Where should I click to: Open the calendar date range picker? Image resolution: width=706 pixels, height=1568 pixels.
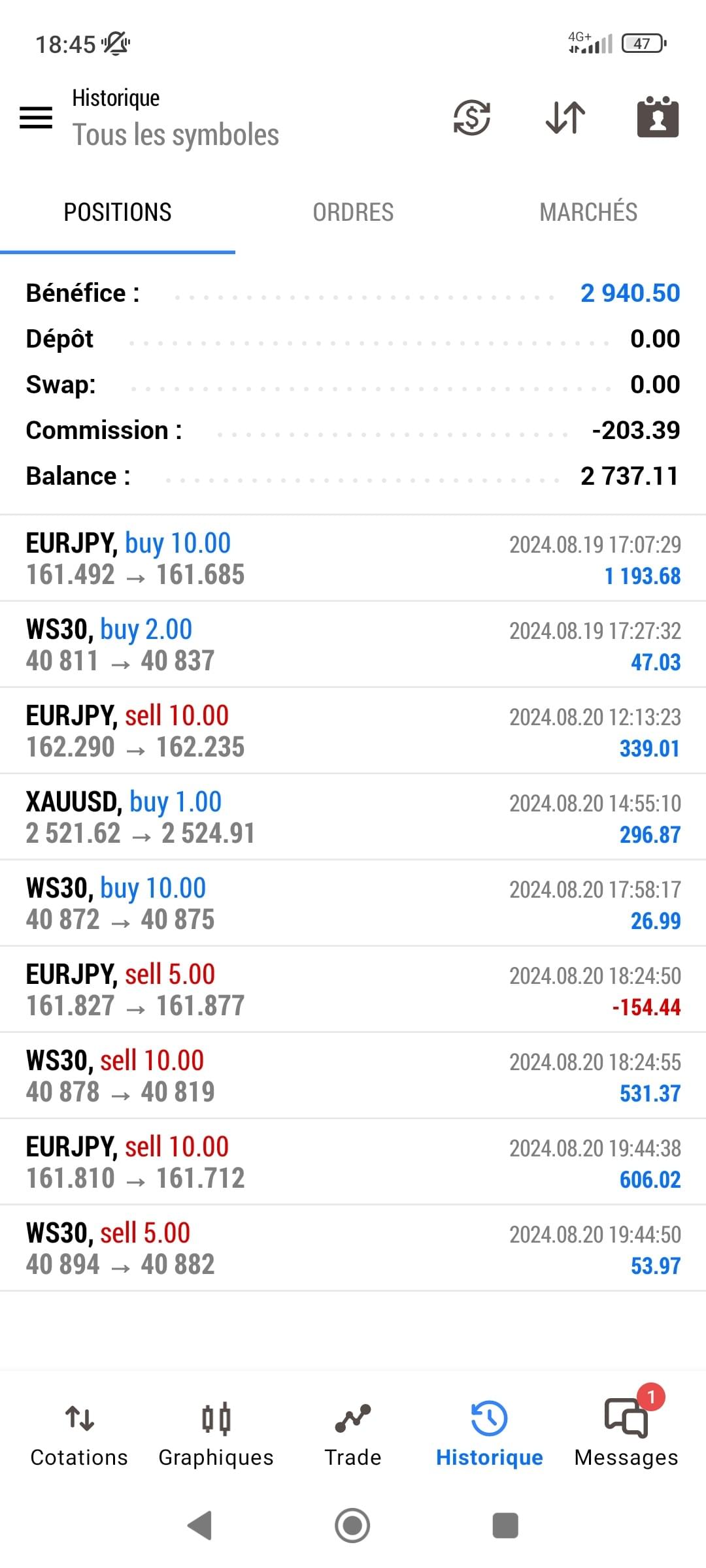tap(658, 117)
